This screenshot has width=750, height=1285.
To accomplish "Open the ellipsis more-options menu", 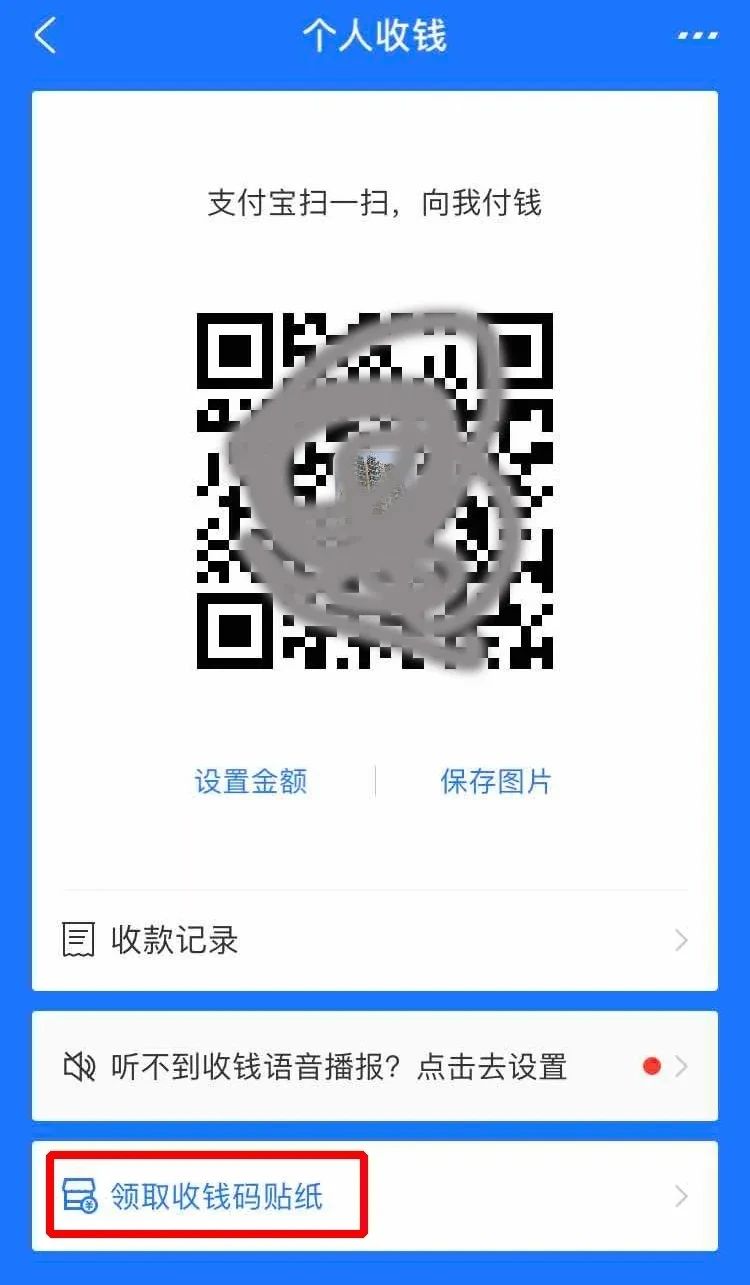I will point(697,35).
